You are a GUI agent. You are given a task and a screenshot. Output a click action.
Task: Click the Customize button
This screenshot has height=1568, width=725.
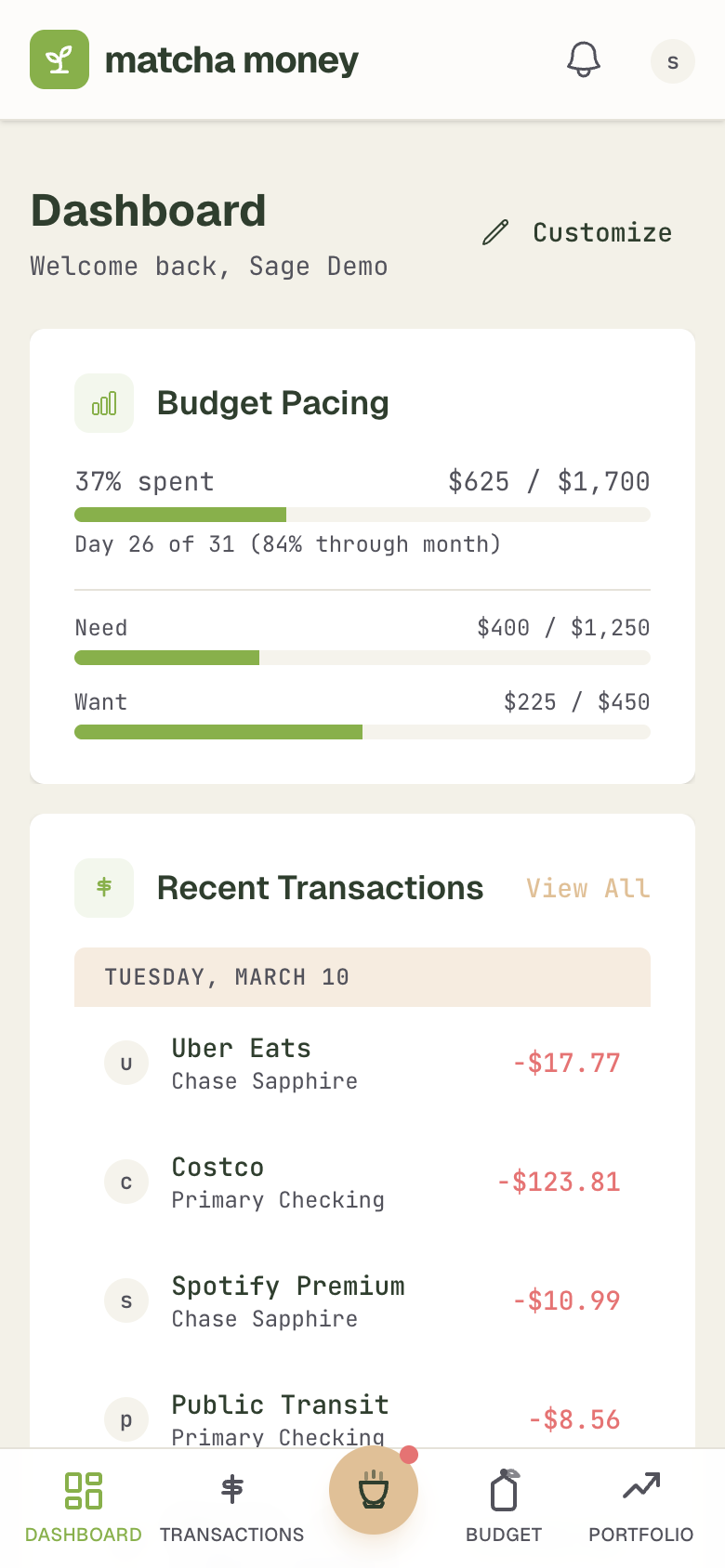click(601, 232)
